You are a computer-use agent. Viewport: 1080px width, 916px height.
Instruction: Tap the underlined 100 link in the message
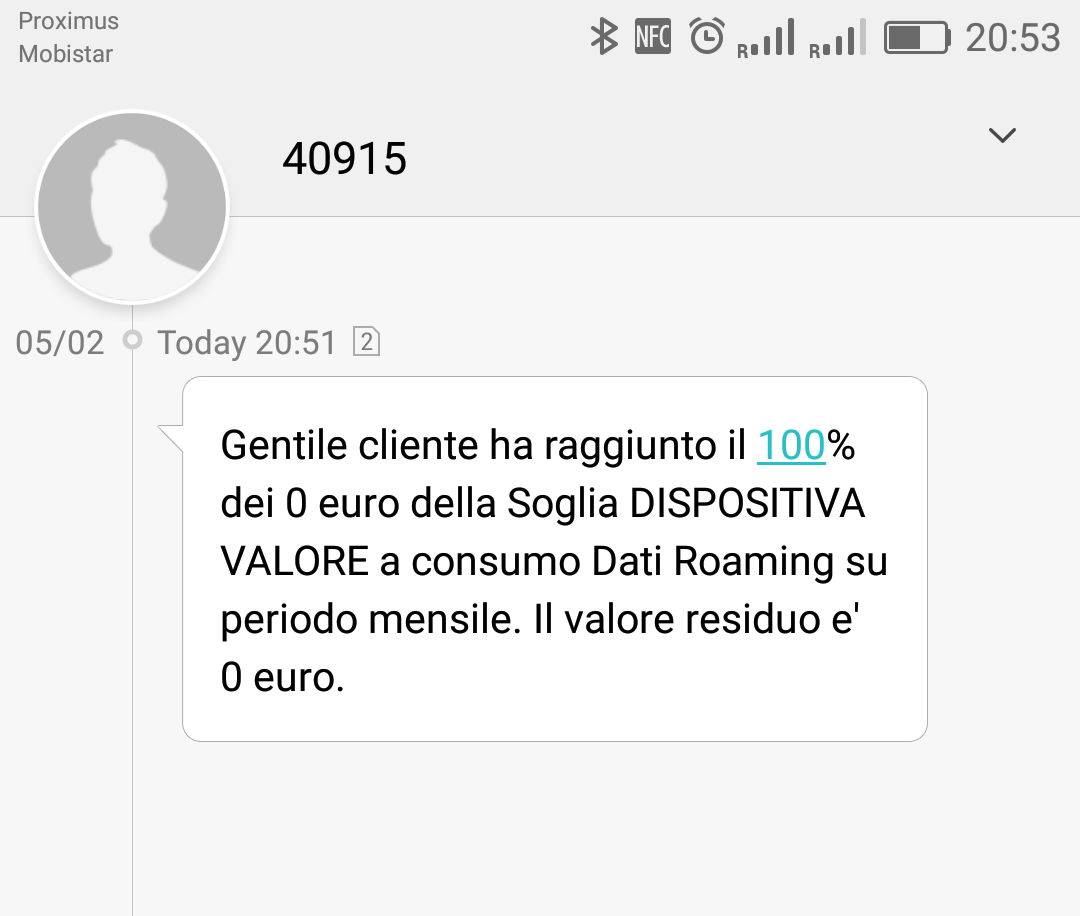(x=790, y=446)
